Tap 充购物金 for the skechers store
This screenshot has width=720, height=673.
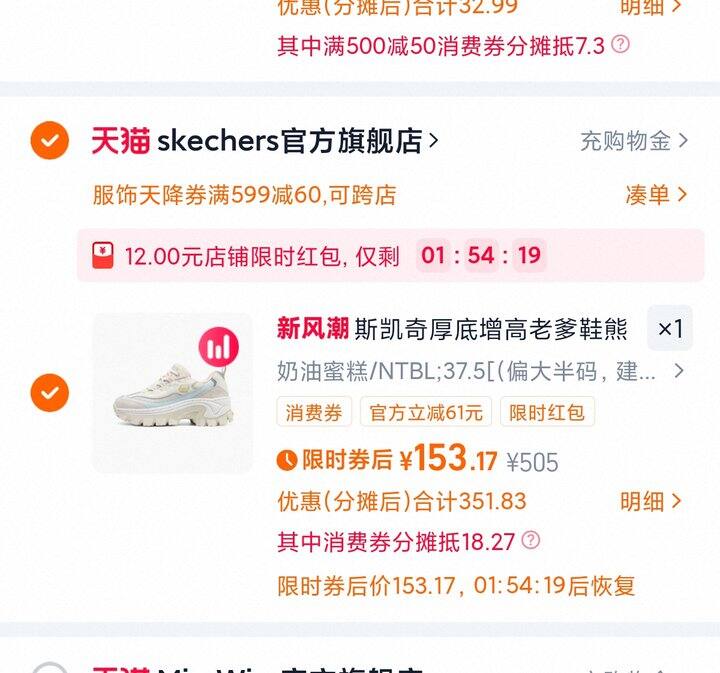tap(634, 141)
